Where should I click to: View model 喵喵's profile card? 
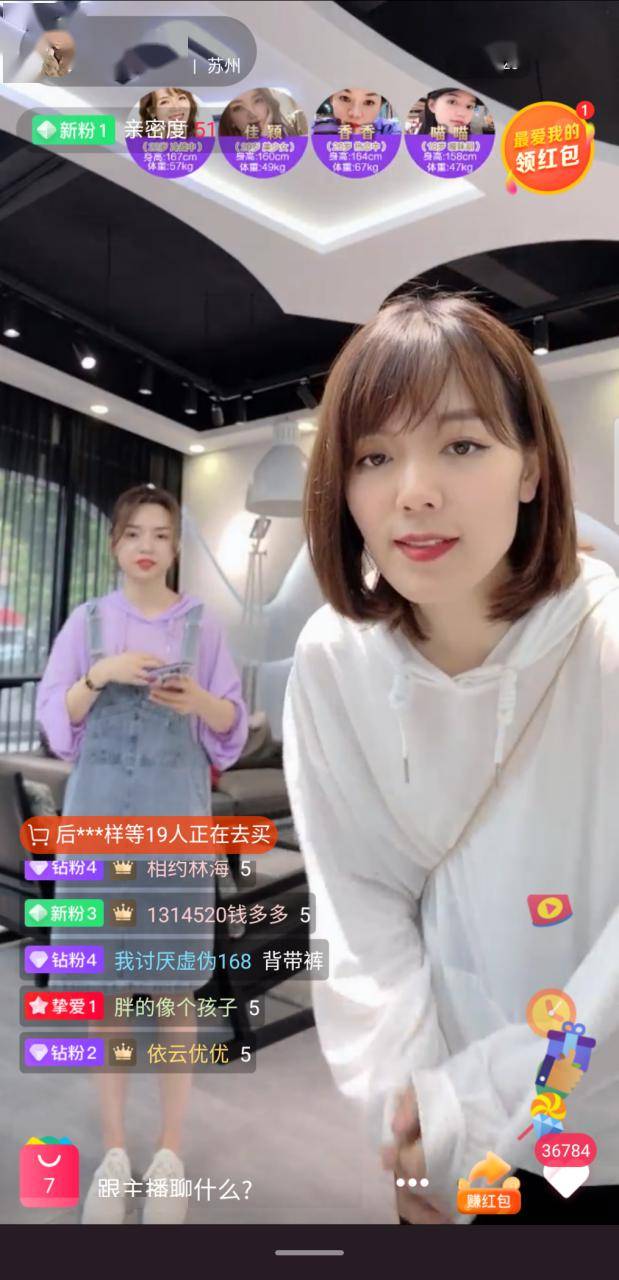(450, 132)
